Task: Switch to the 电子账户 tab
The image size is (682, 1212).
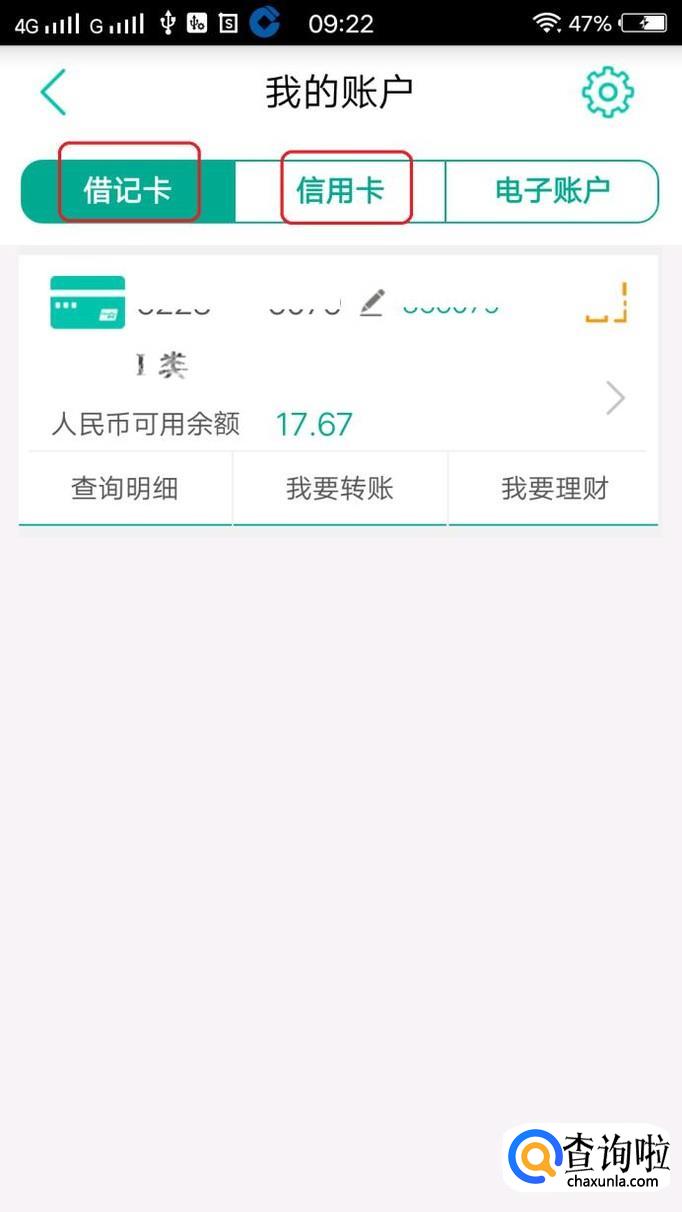Action: point(552,190)
